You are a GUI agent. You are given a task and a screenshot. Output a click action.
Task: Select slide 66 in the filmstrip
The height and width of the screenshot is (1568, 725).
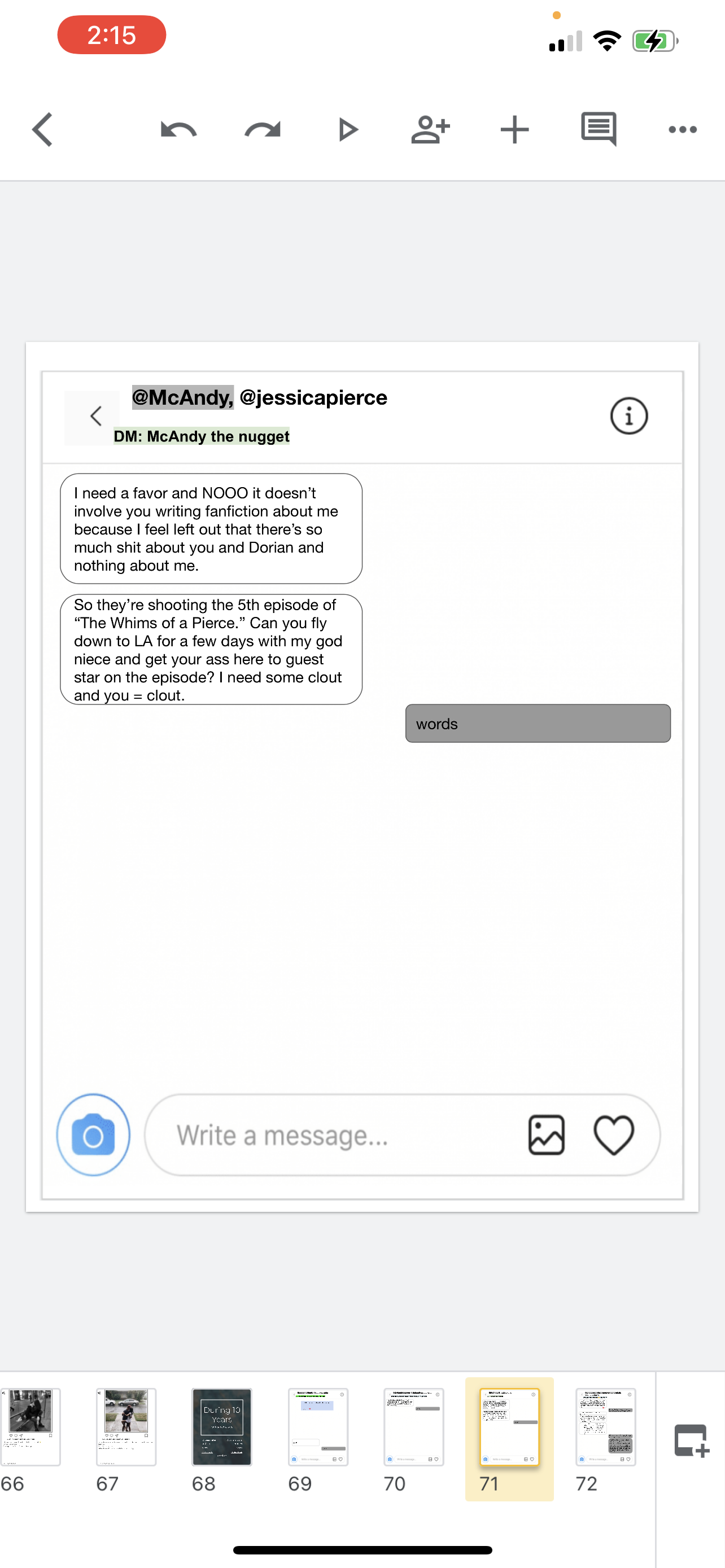click(x=30, y=1426)
